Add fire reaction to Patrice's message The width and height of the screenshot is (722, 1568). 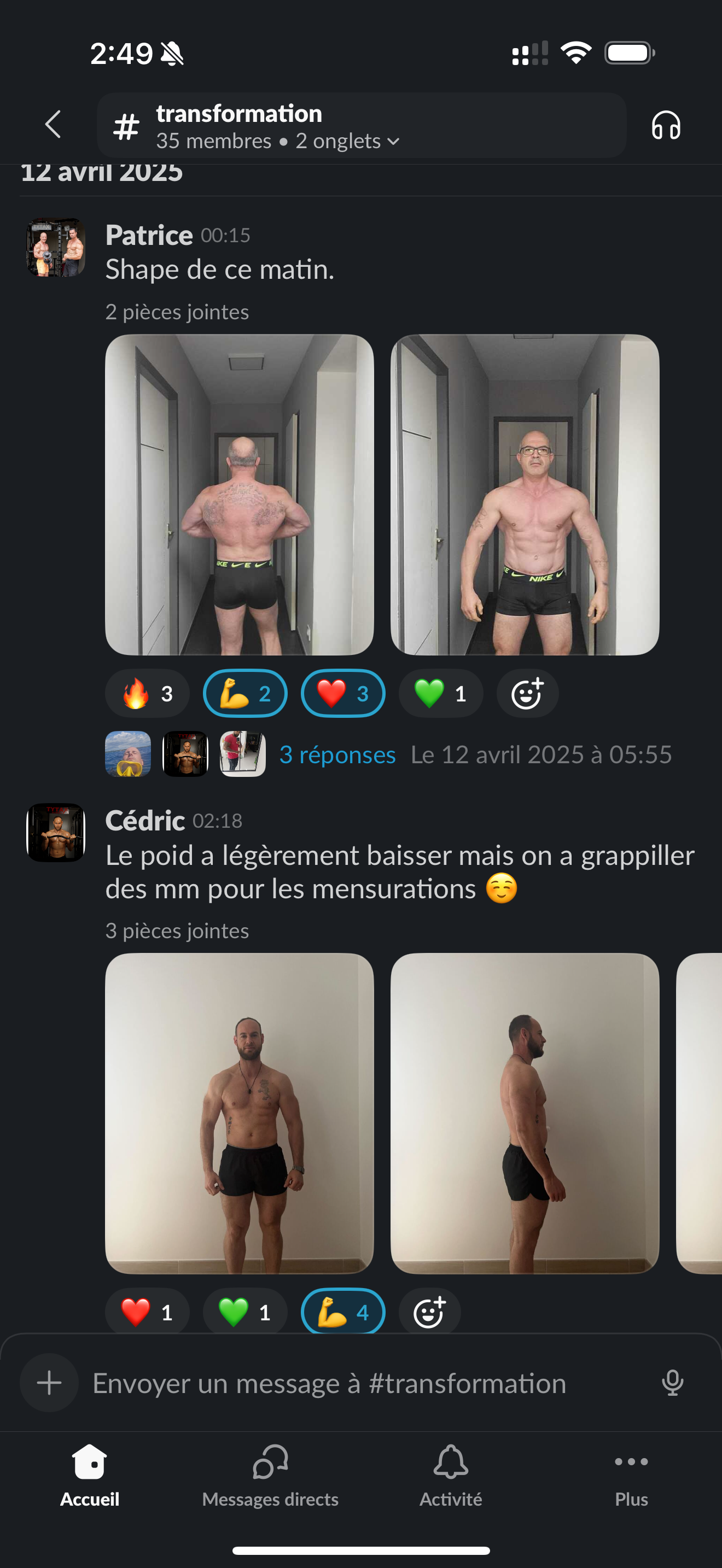[x=147, y=693]
